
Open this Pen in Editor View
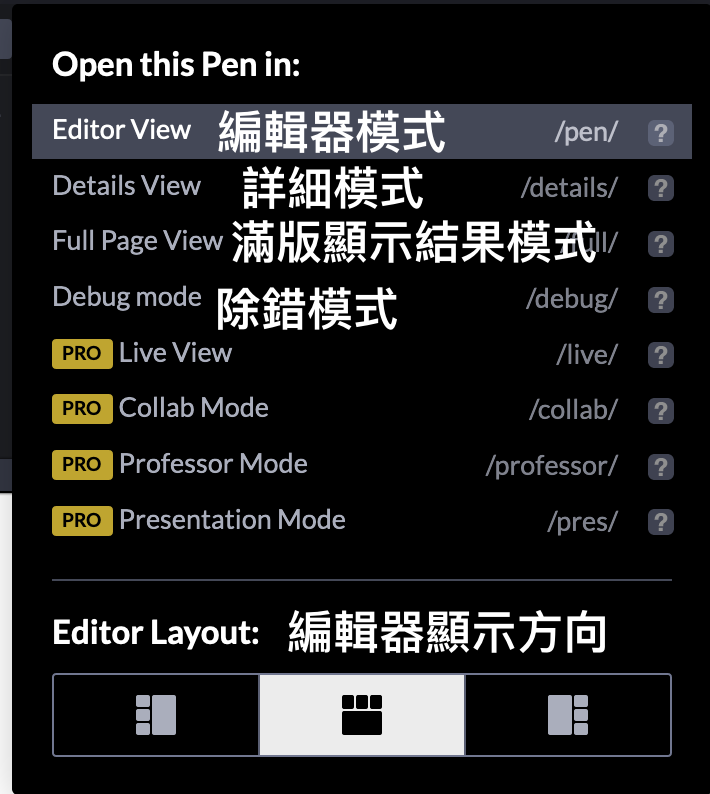[122, 131]
